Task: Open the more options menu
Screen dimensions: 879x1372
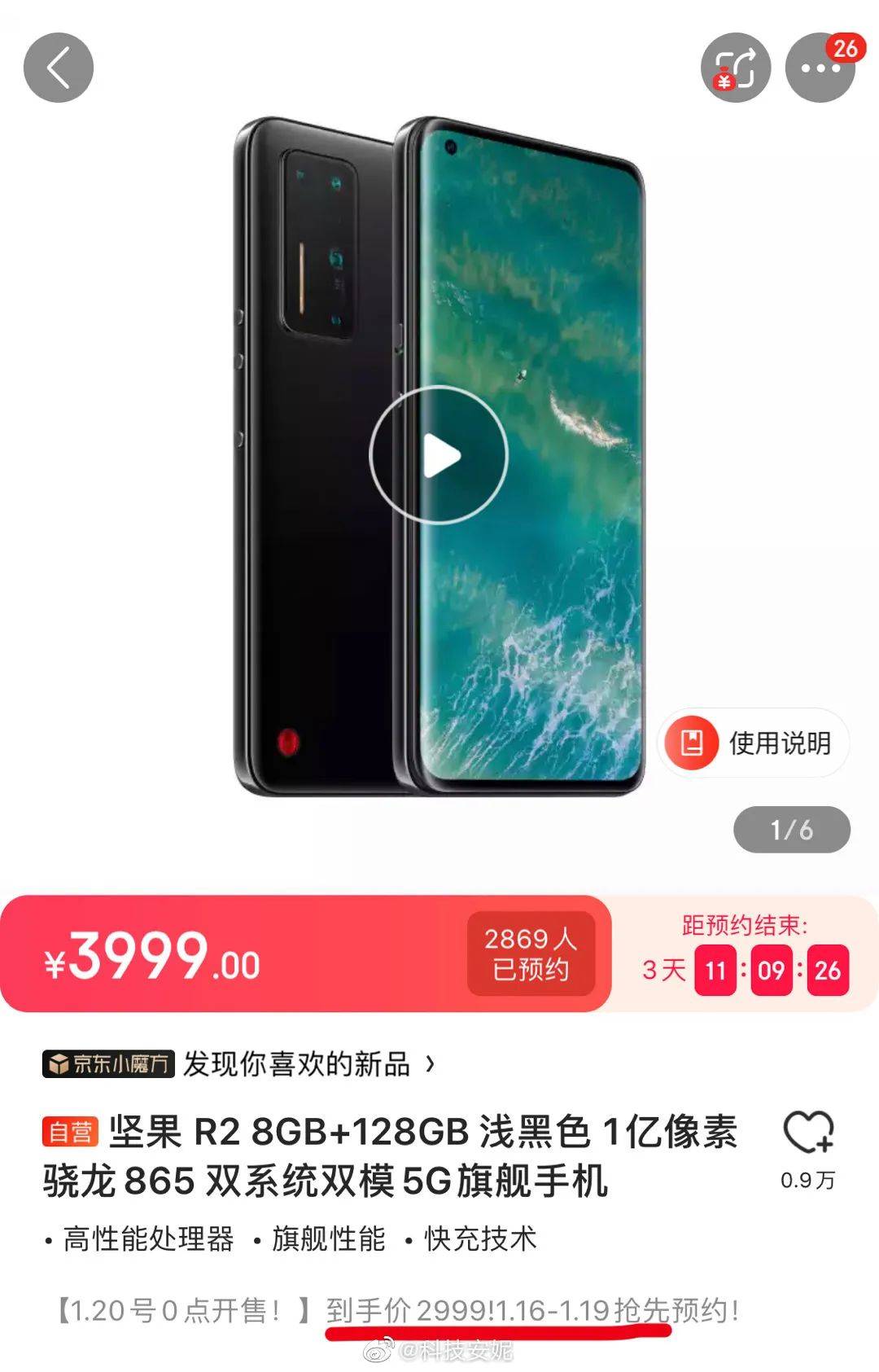Action: tap(820, 68)
